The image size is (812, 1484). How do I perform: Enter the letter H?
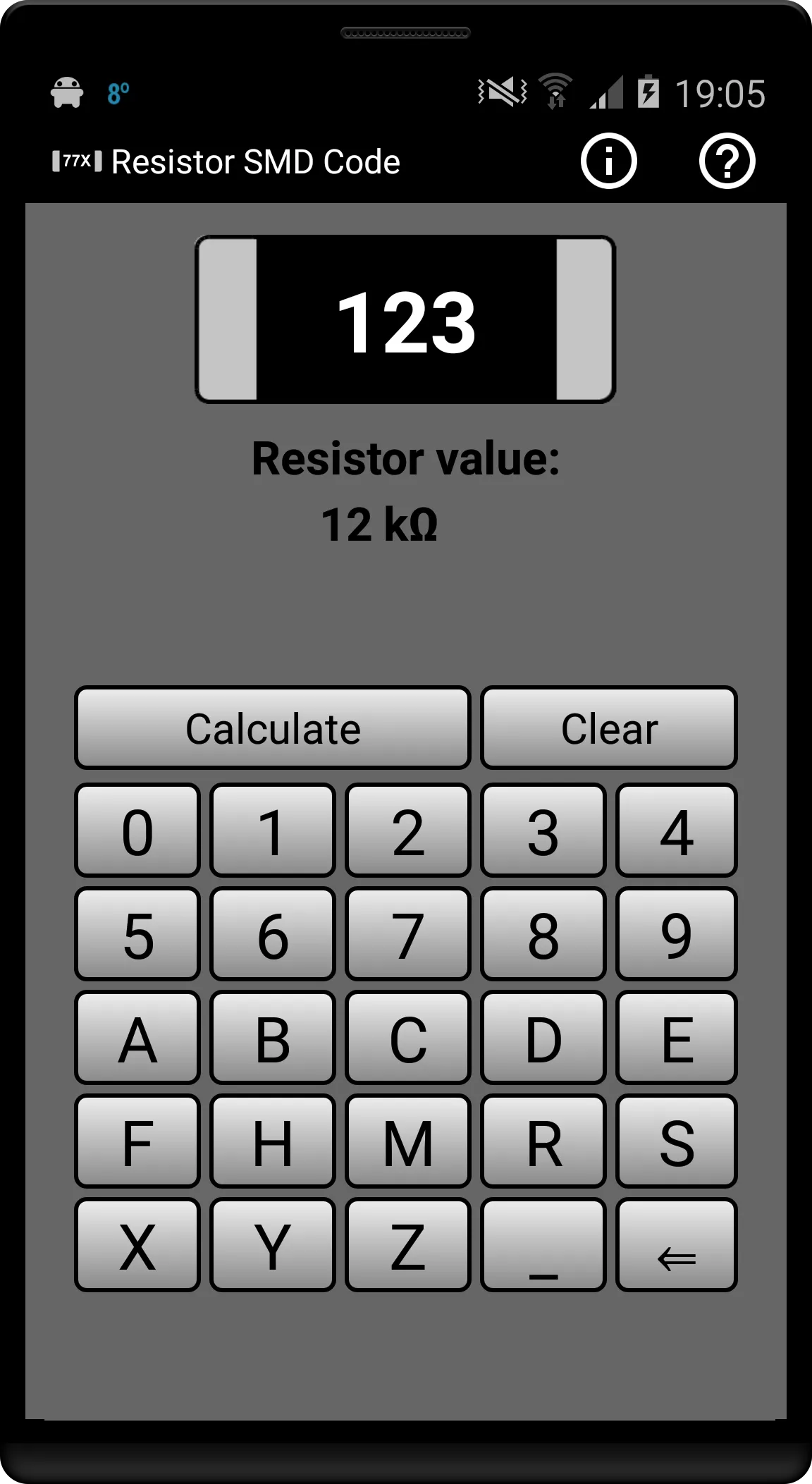(272, 1141)
